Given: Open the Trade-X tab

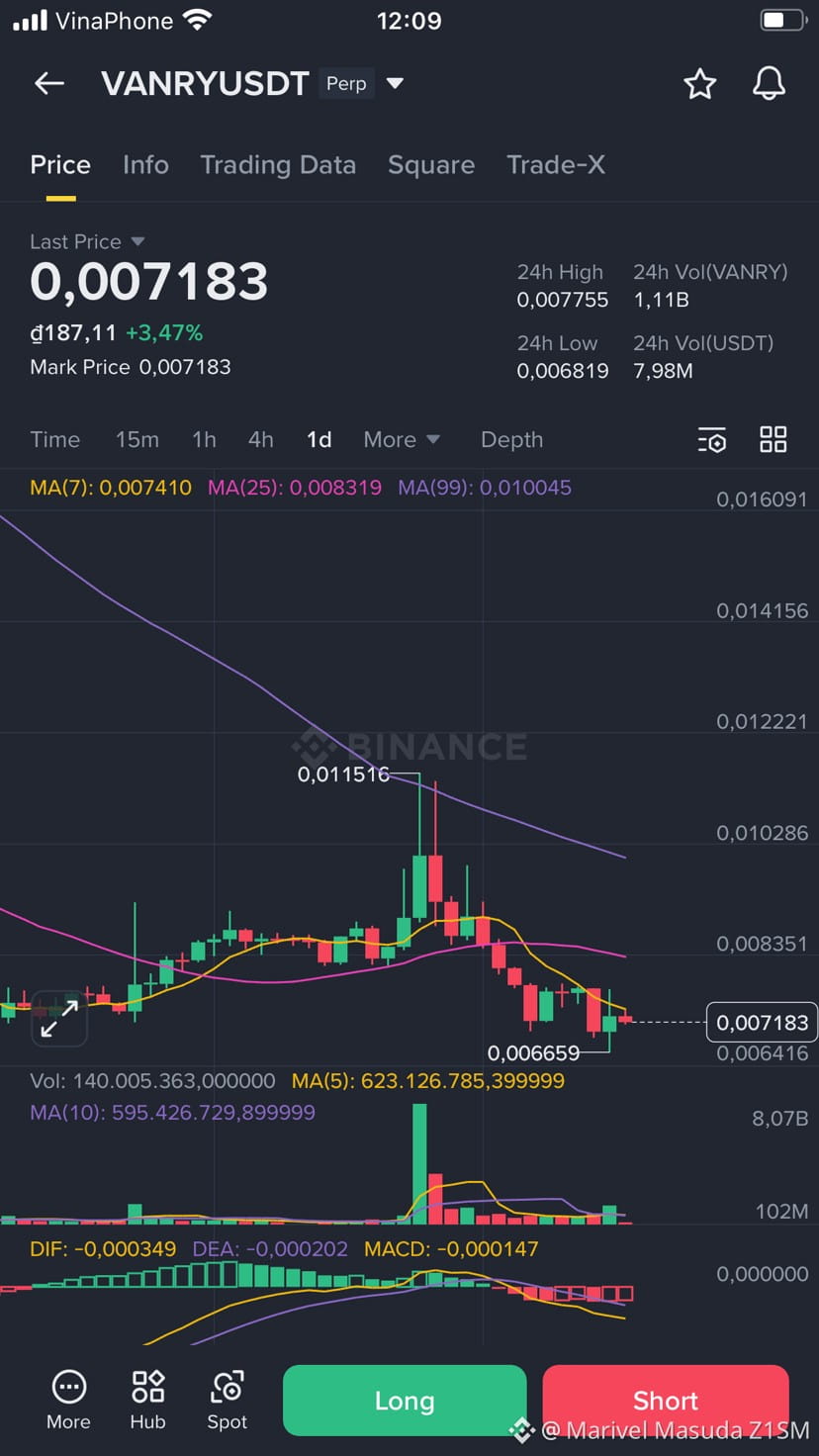Looking at the screenshot, I should pos(556,165).
